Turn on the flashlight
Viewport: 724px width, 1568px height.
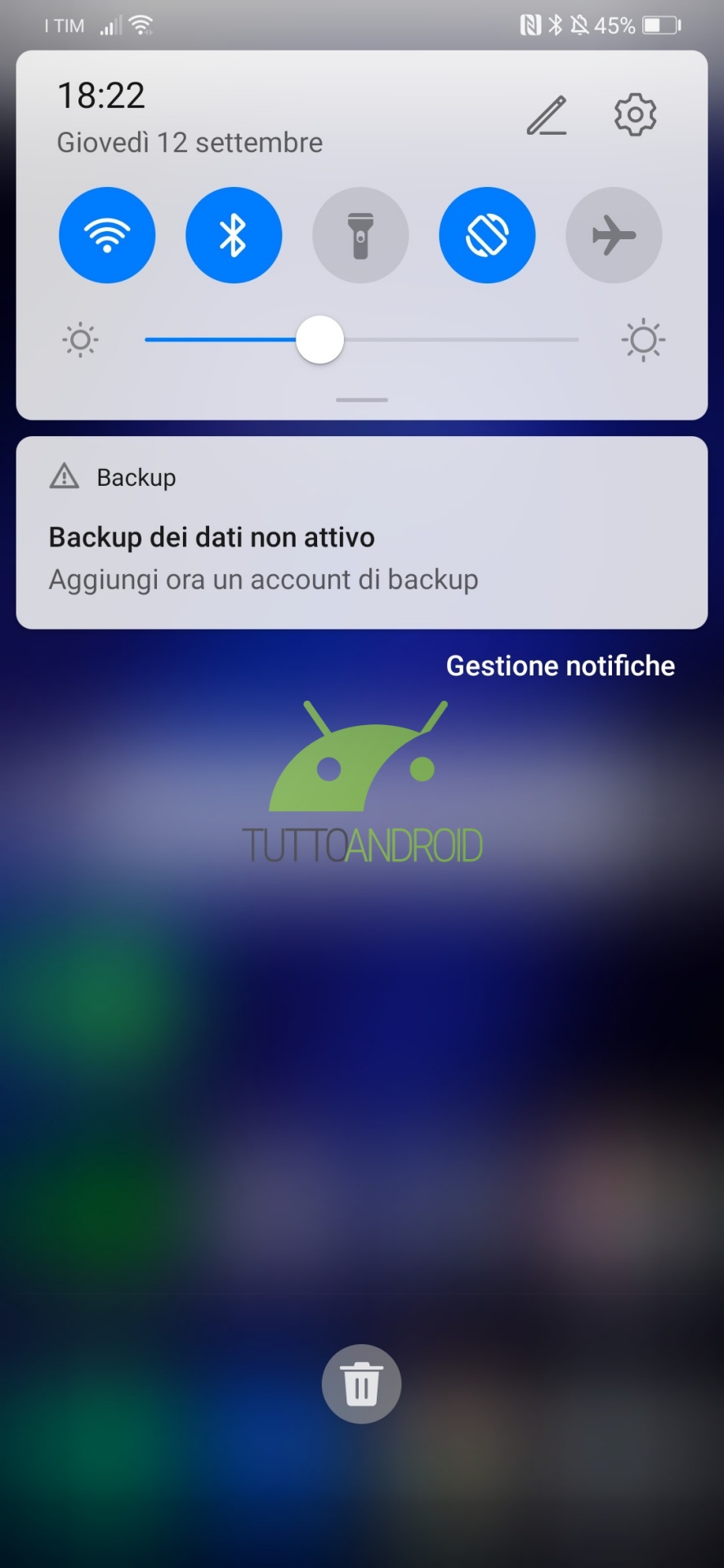tap(360, 235)
